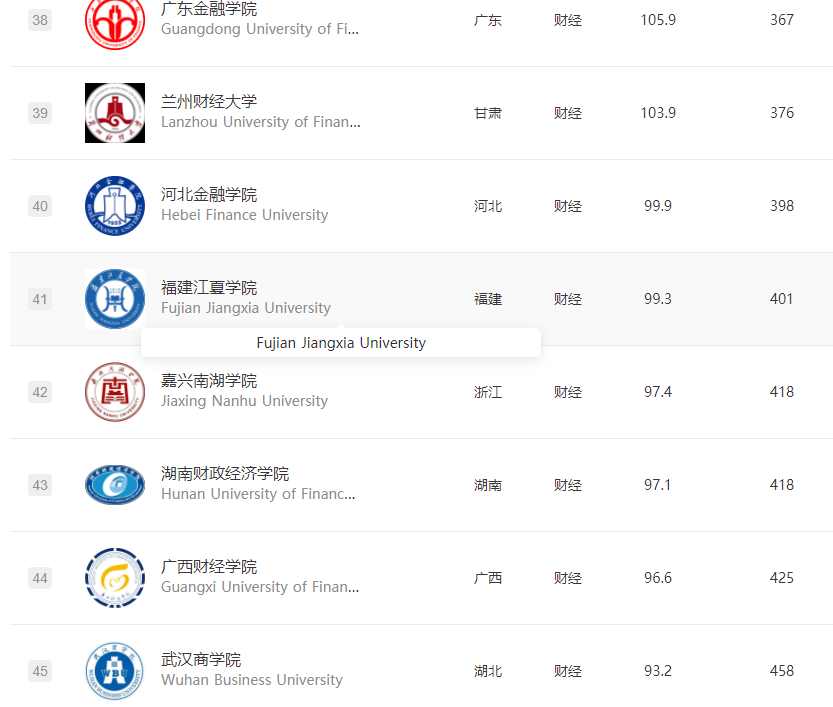
Task: View Hebei Finance University details
Action: (209, 195)
